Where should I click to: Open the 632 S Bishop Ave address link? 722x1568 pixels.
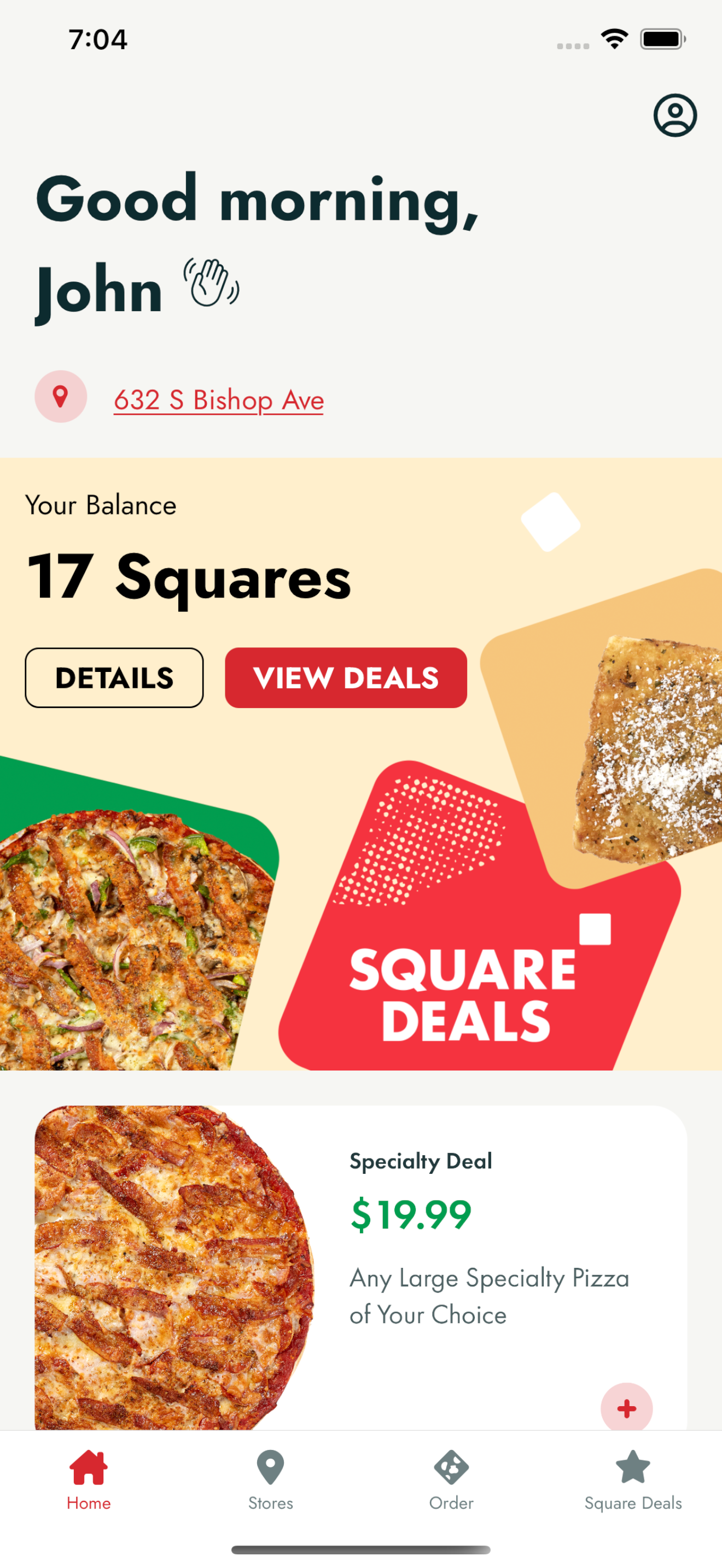click(x=219, y=400)
